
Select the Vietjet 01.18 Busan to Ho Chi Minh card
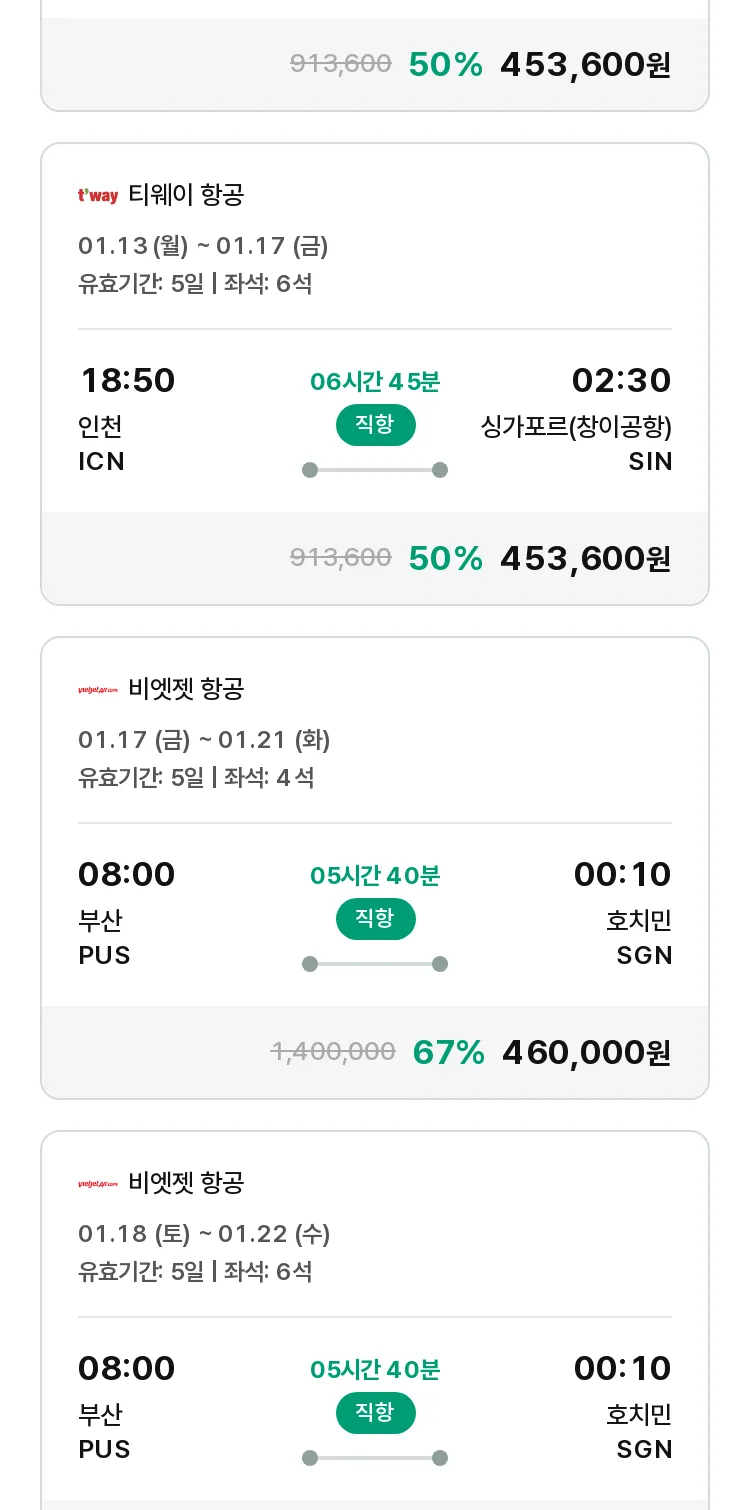click(375, 1320)
